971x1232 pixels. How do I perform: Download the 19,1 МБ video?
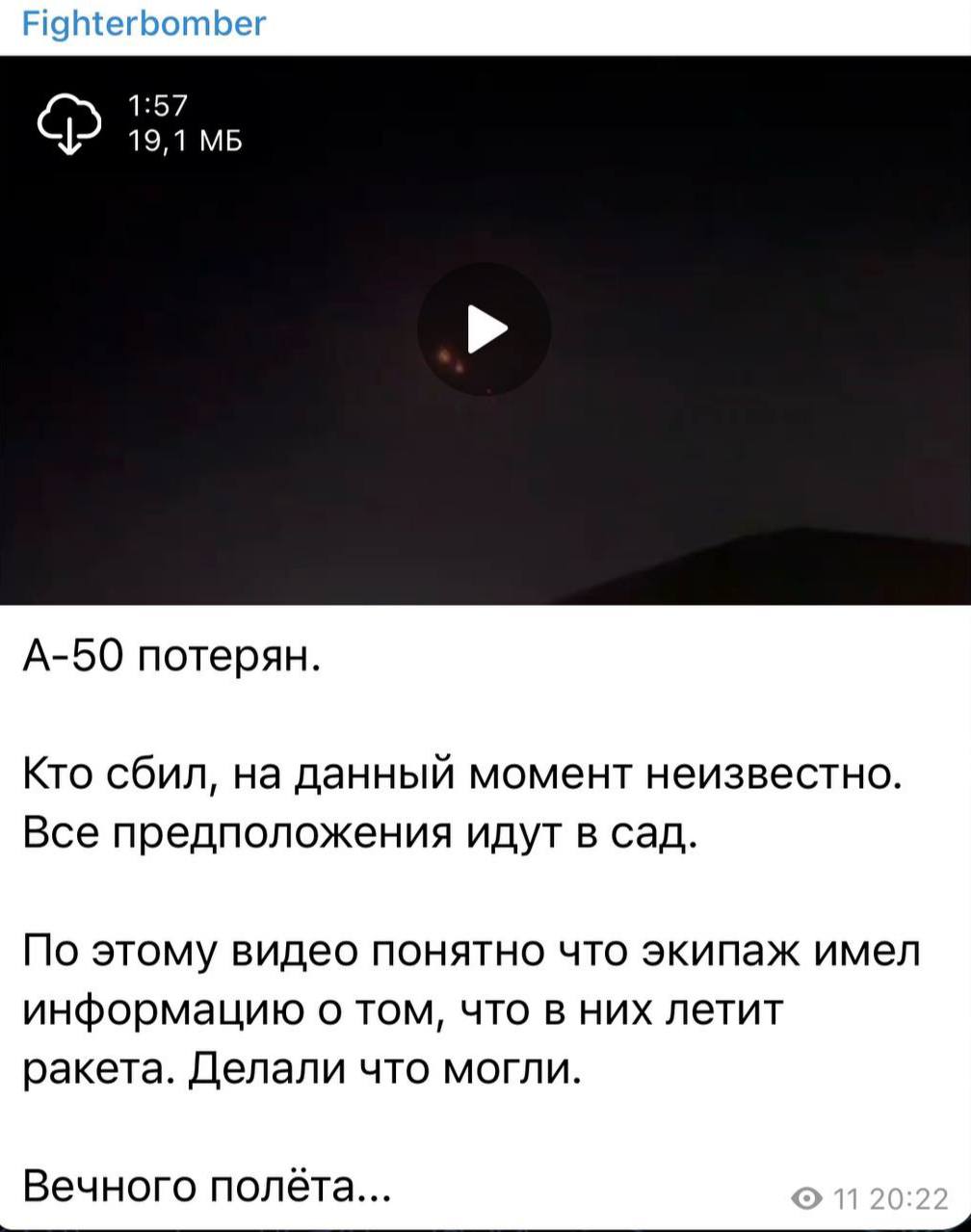(69, 124)
